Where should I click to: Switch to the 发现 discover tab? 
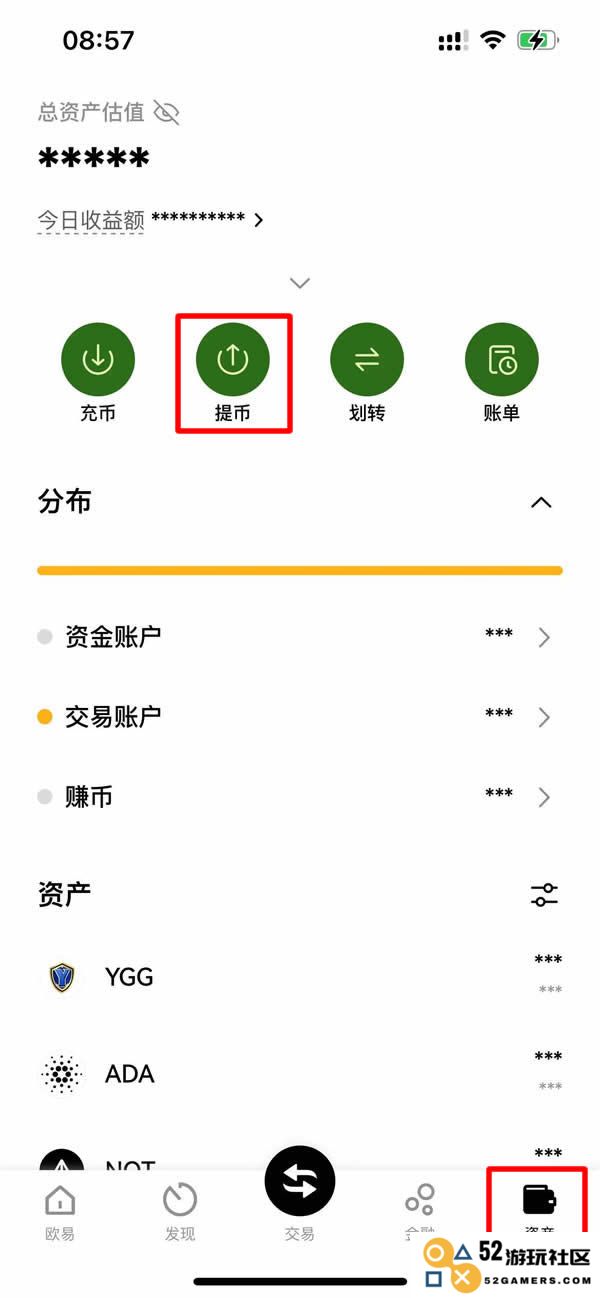click(x=180, y=1213)
